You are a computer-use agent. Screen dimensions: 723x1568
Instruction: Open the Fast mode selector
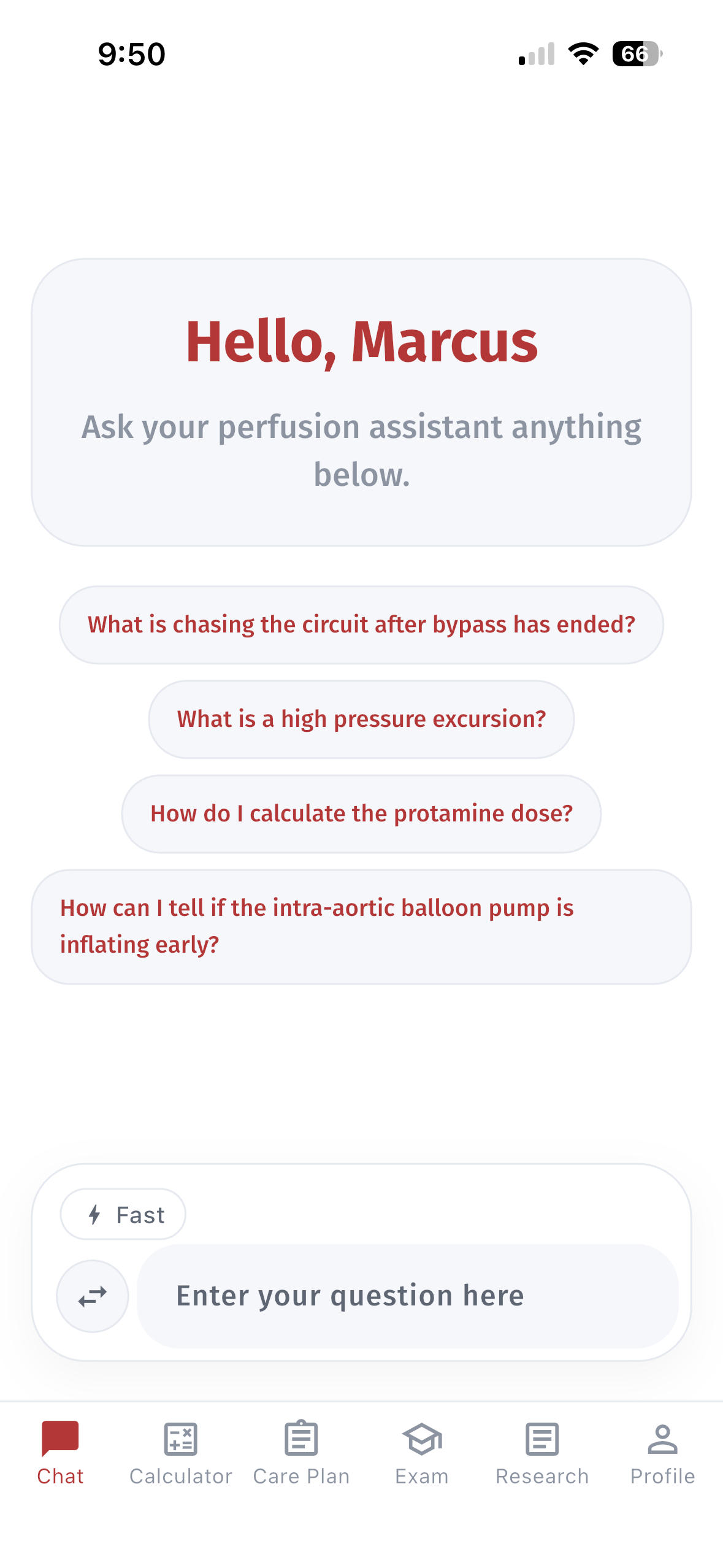[123, 1215]
